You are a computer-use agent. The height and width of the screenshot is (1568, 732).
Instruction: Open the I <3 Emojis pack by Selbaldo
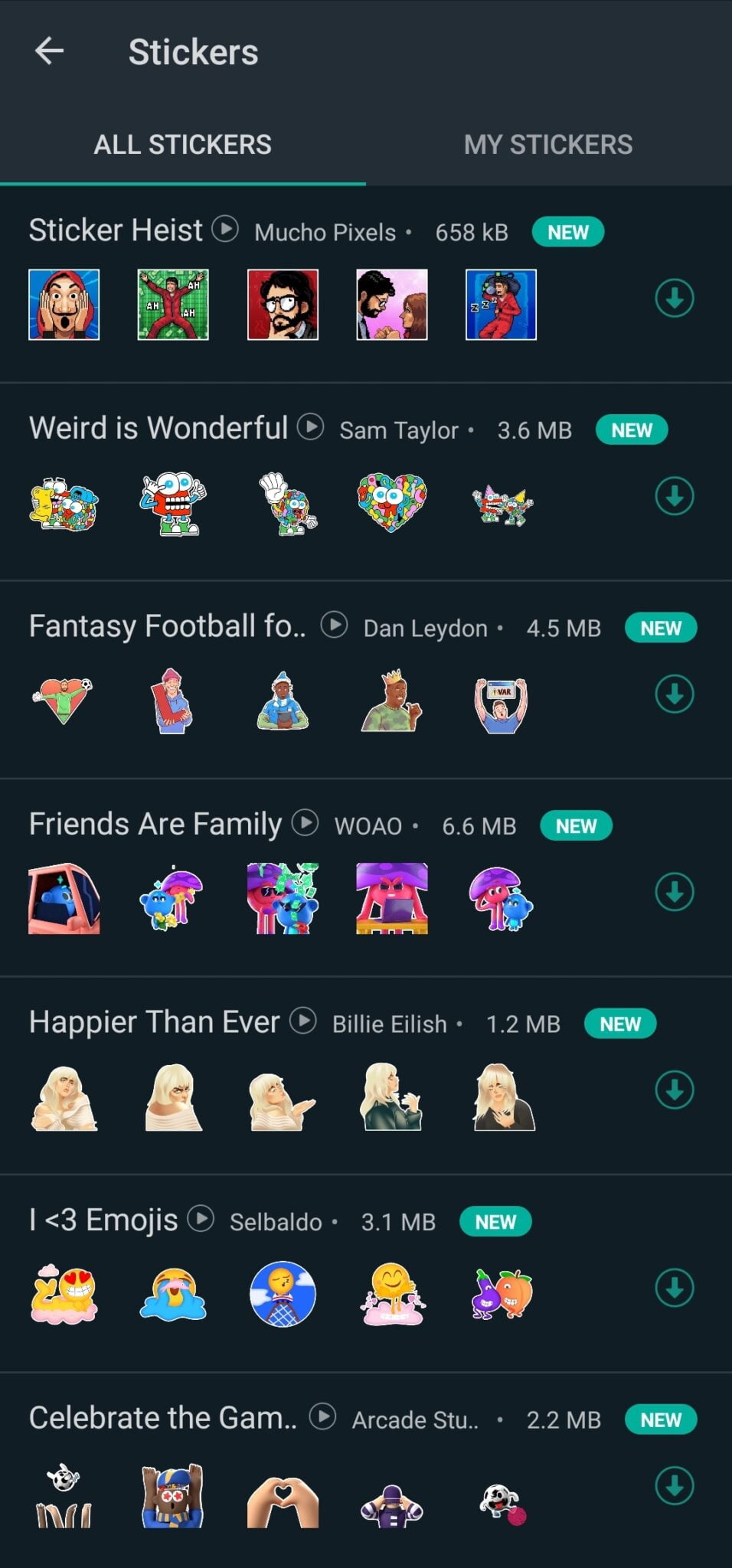(366, 1273)
